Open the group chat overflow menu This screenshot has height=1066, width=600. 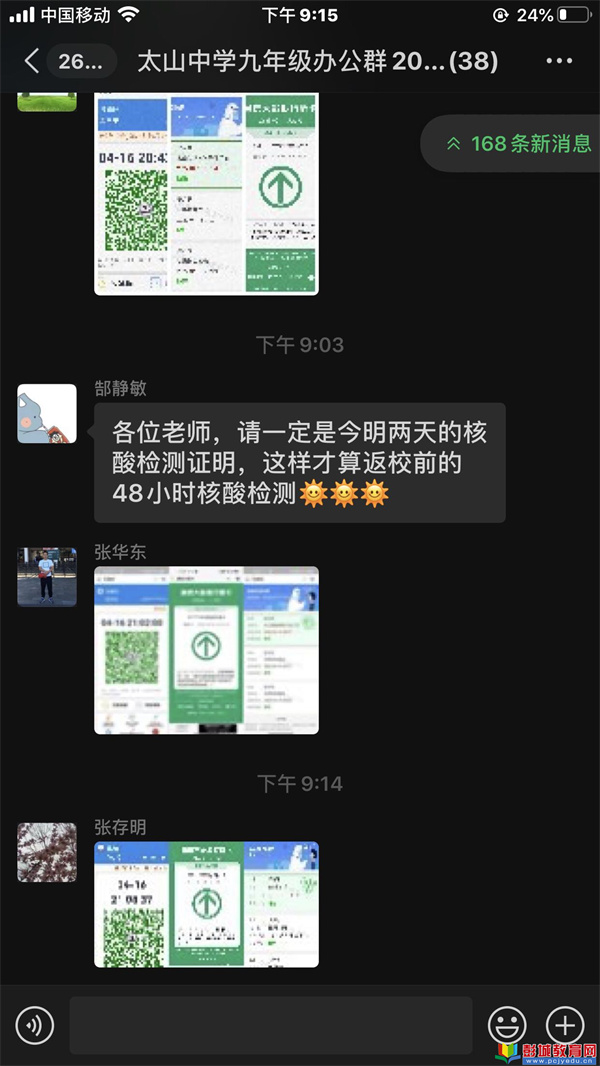(x=559, y=62)
